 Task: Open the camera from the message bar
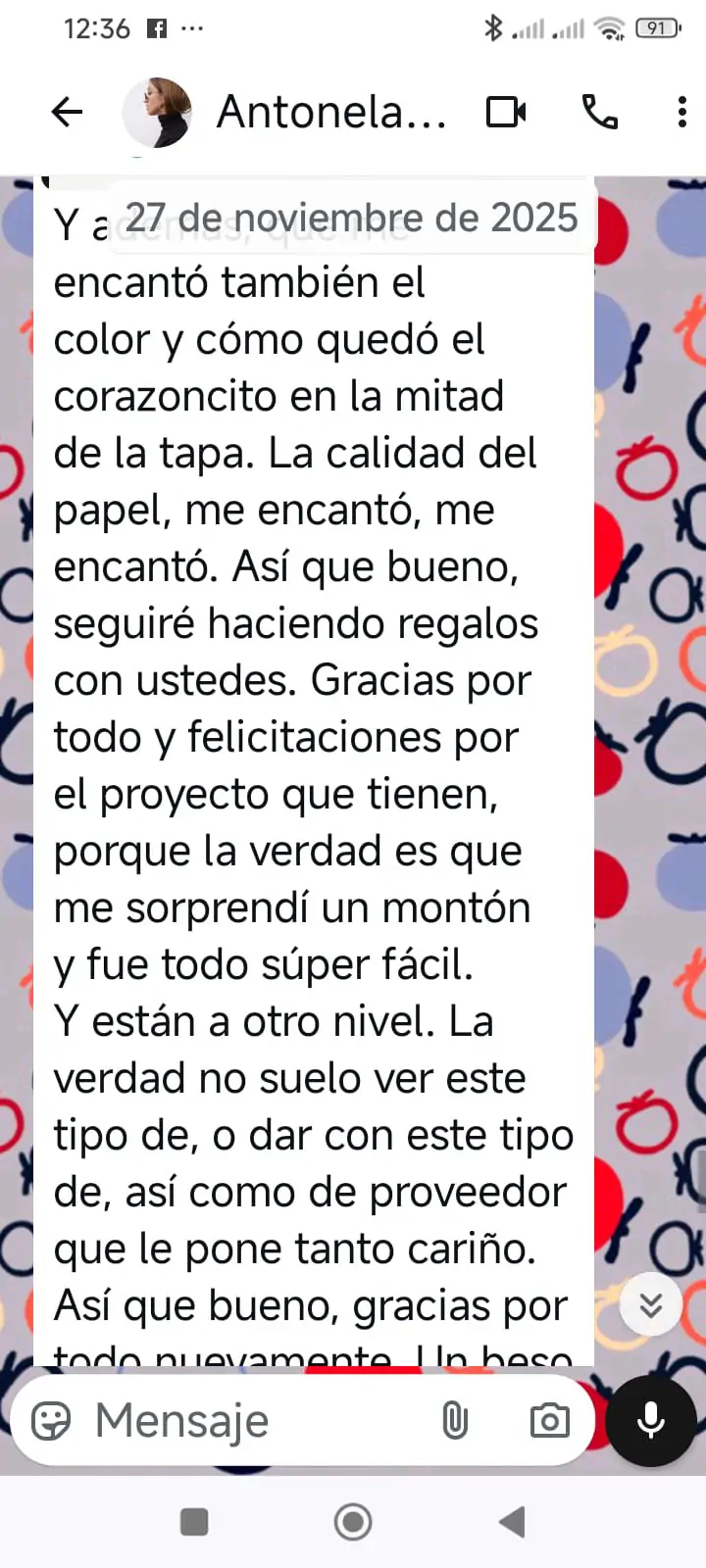pyautogui.click(x=549, y=1420)
